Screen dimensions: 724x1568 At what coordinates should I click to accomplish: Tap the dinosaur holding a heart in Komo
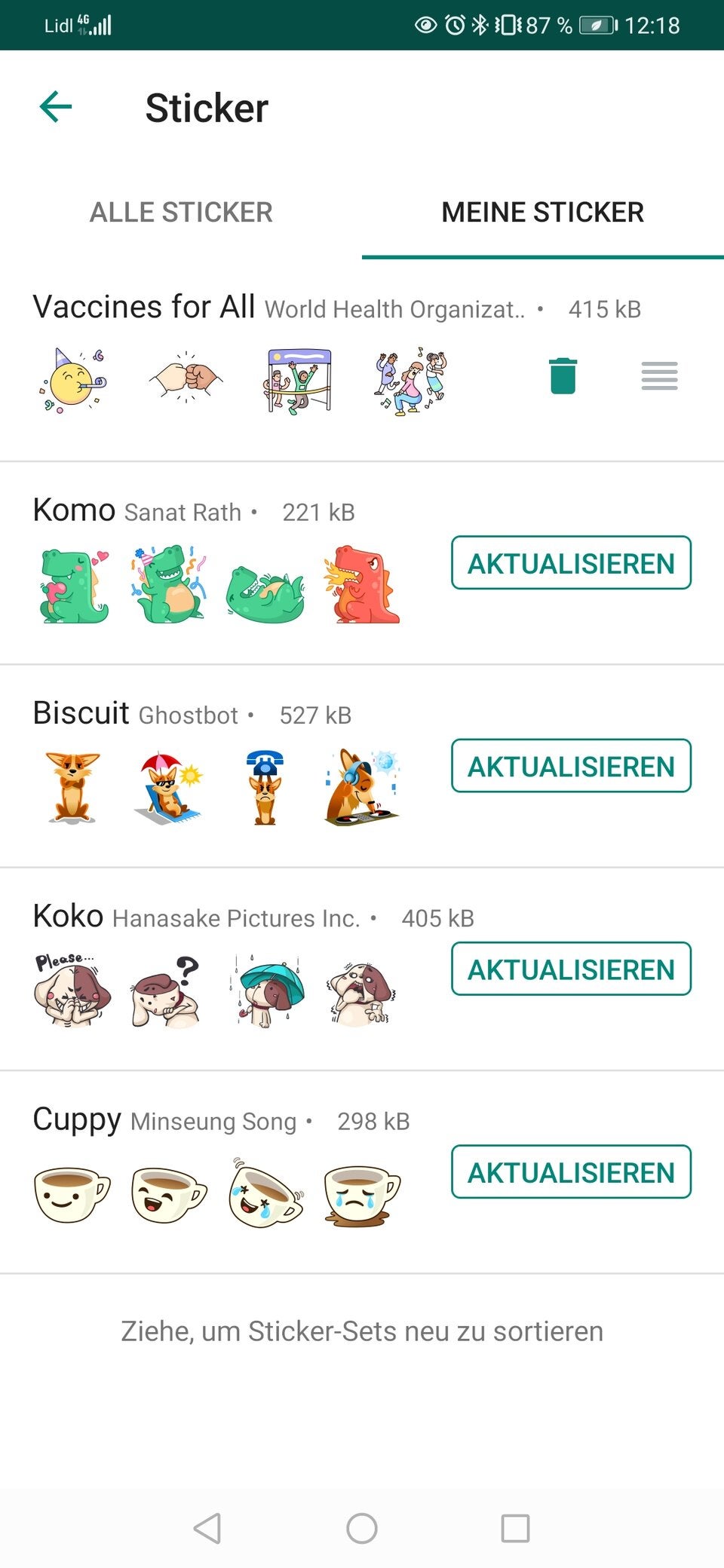pyautogui.click(x=72, y=586)
